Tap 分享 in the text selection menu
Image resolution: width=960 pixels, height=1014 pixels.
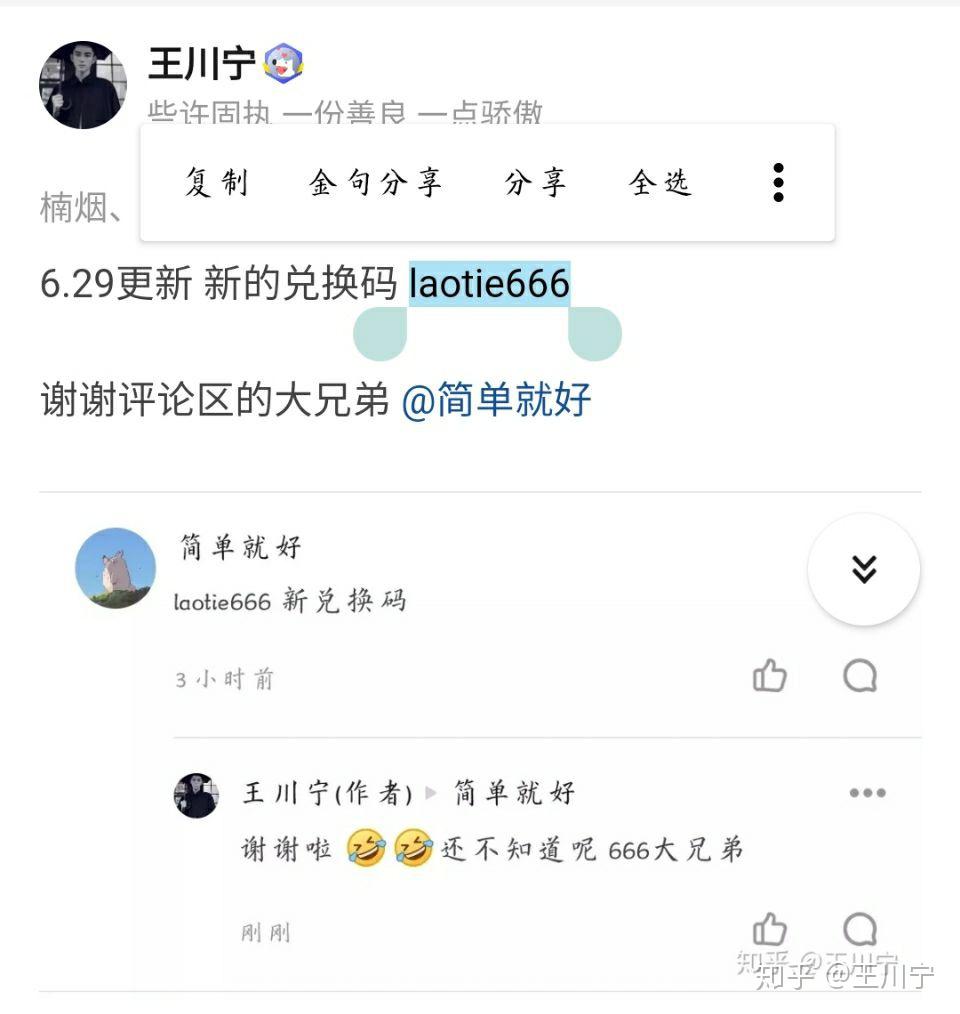tap(536, 183)
